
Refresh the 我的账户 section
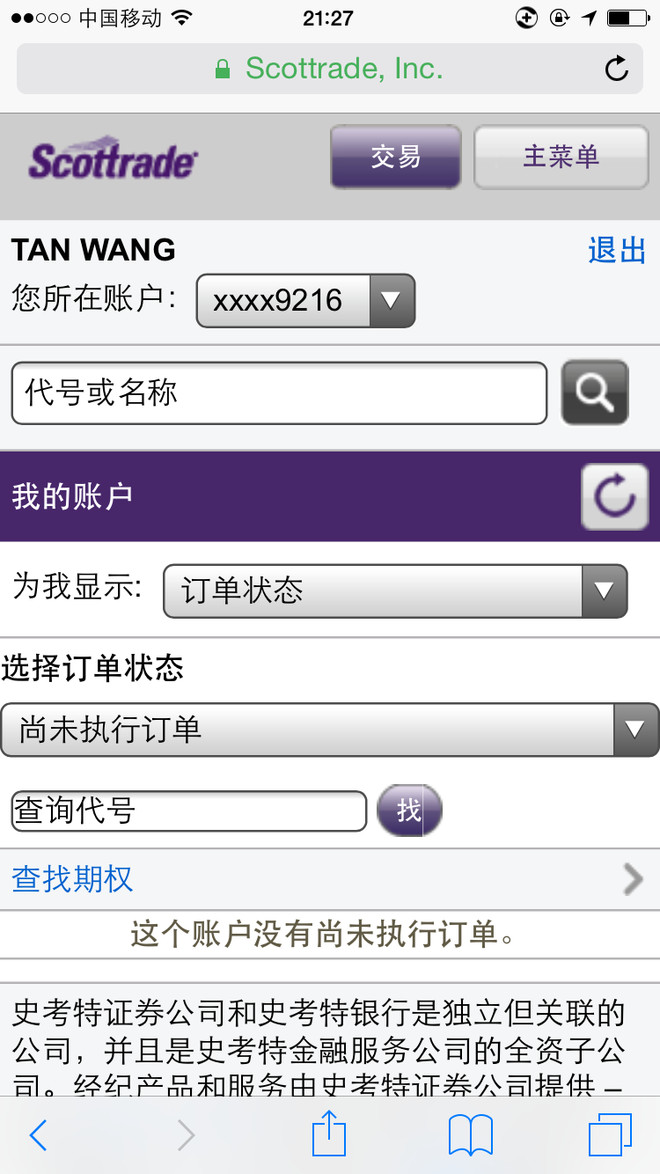pyautogui.click(x=614, y=496)
